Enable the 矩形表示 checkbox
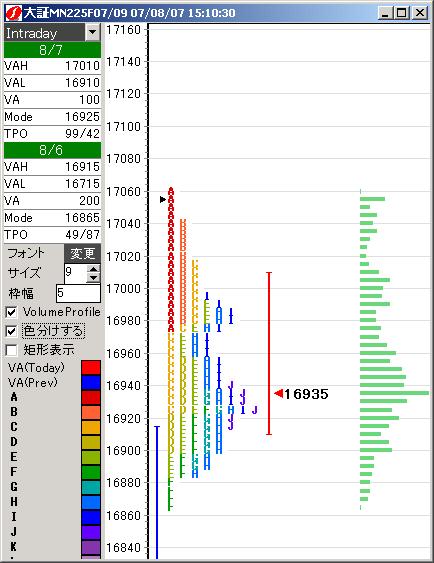Image resolution: width=434 pixels, height=563 pixels. tap(11, 350)
